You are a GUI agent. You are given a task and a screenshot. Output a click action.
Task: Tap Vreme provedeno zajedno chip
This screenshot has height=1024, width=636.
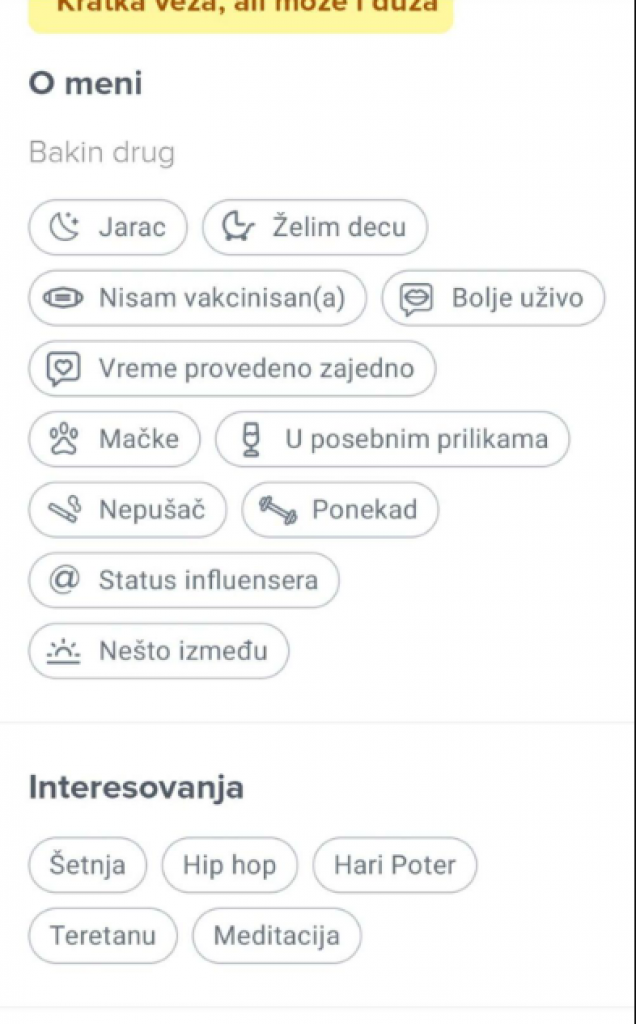[x=232, y=368]
